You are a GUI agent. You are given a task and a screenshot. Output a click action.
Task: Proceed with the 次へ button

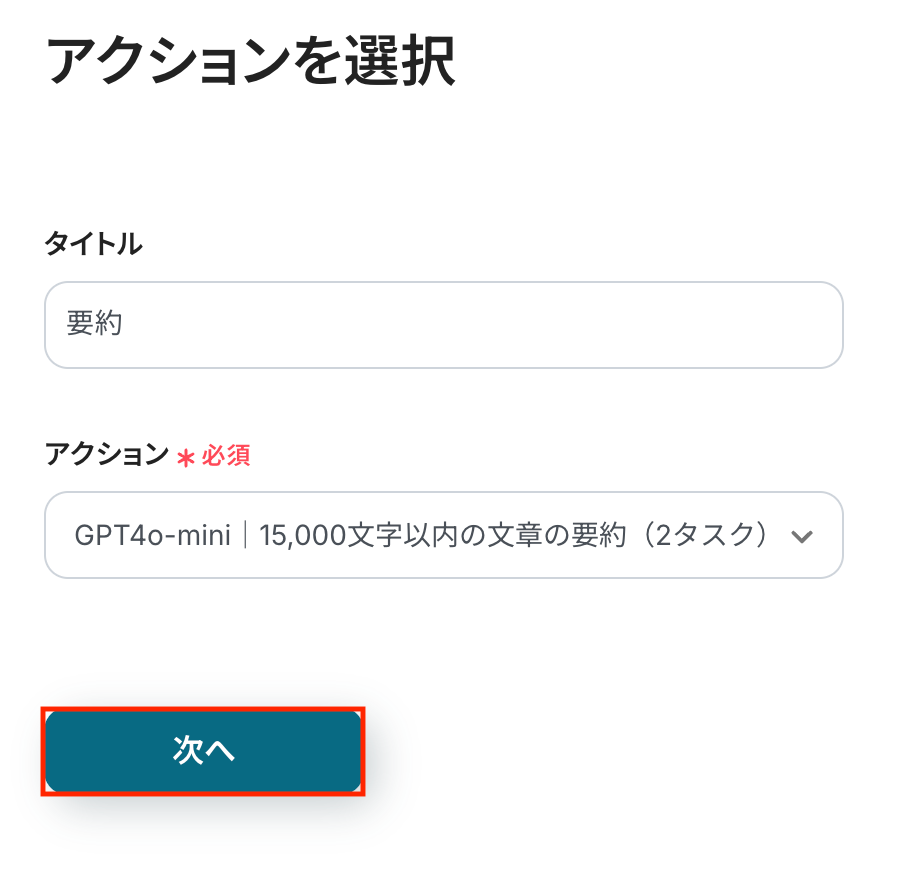pyautogui.click(x=203, y=752)
